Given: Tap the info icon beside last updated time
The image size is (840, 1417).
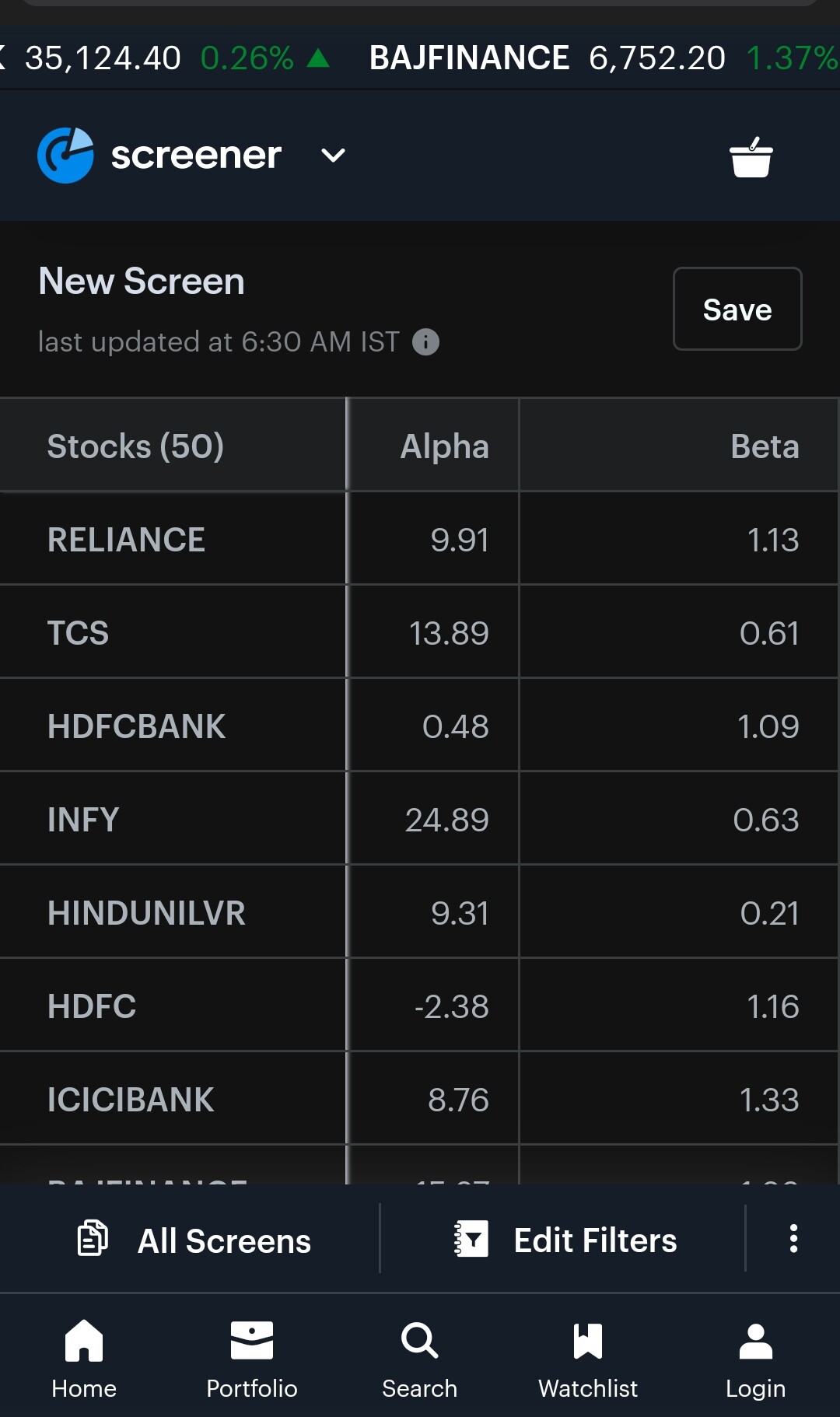Looking at the screenshot, I should 425,342.
